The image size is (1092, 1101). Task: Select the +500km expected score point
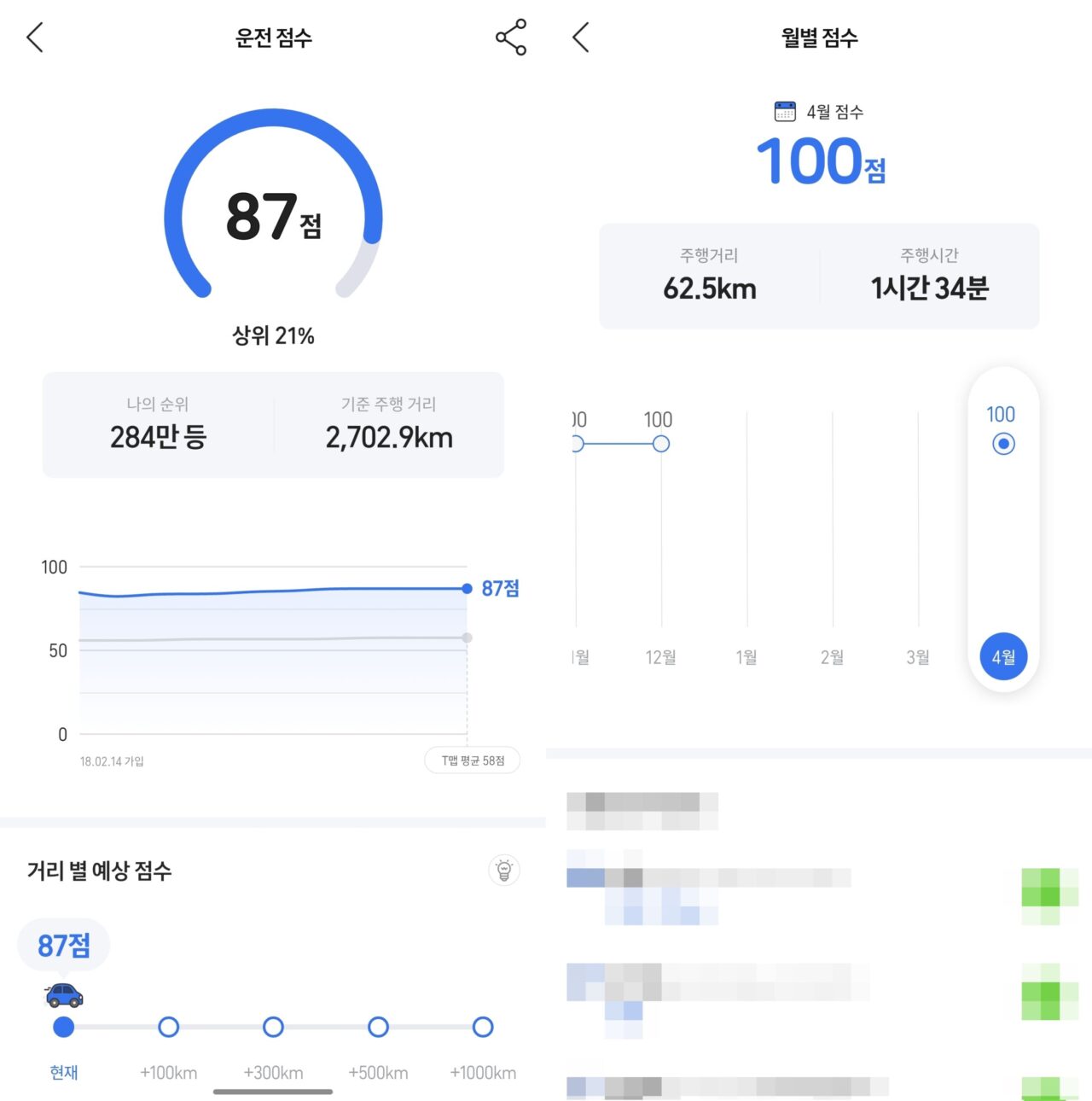(378, 1027)
